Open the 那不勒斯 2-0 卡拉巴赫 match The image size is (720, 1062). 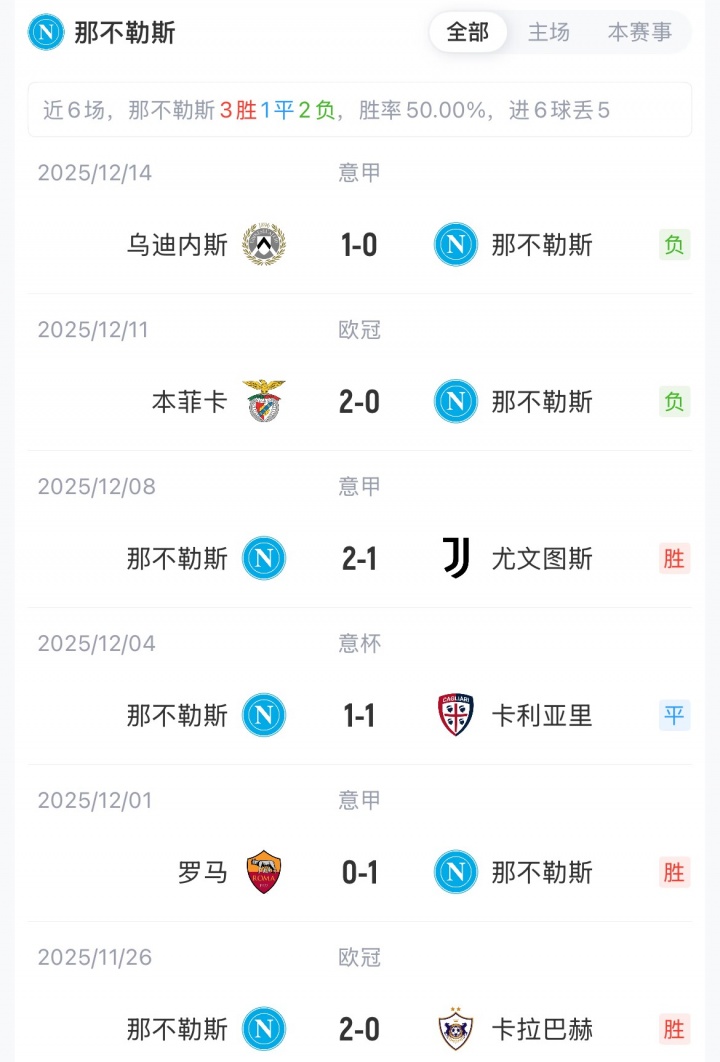click(x=359, y=1029)
